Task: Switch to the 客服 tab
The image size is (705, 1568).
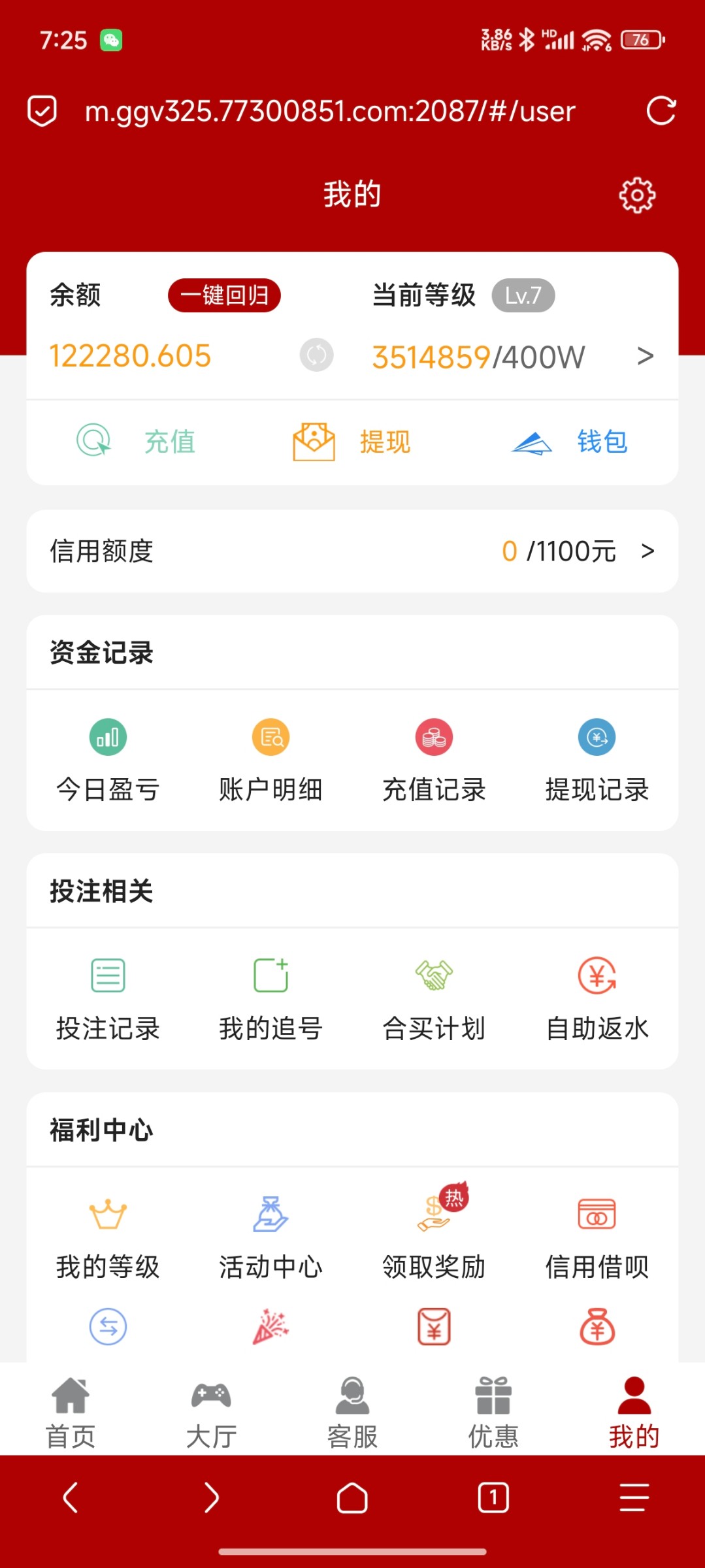Action: click(x=352, y=1413)
